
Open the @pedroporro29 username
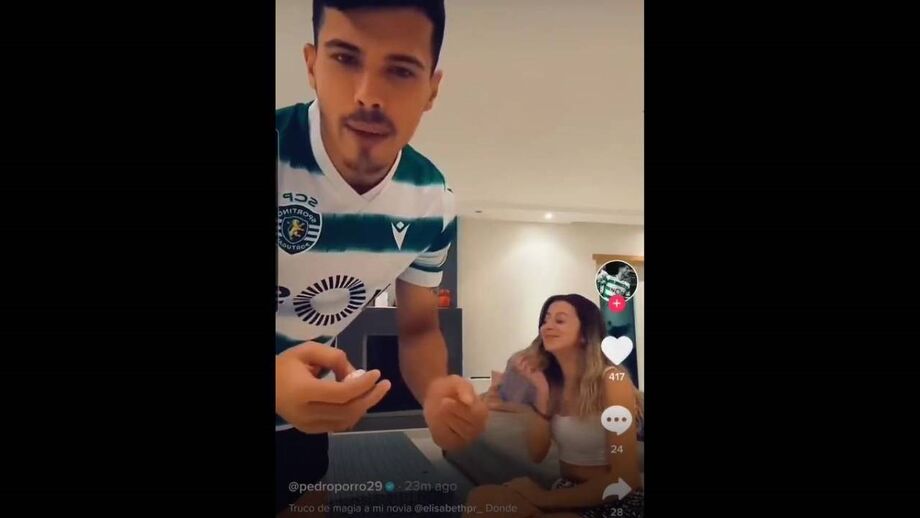click(x=335, y=486)
